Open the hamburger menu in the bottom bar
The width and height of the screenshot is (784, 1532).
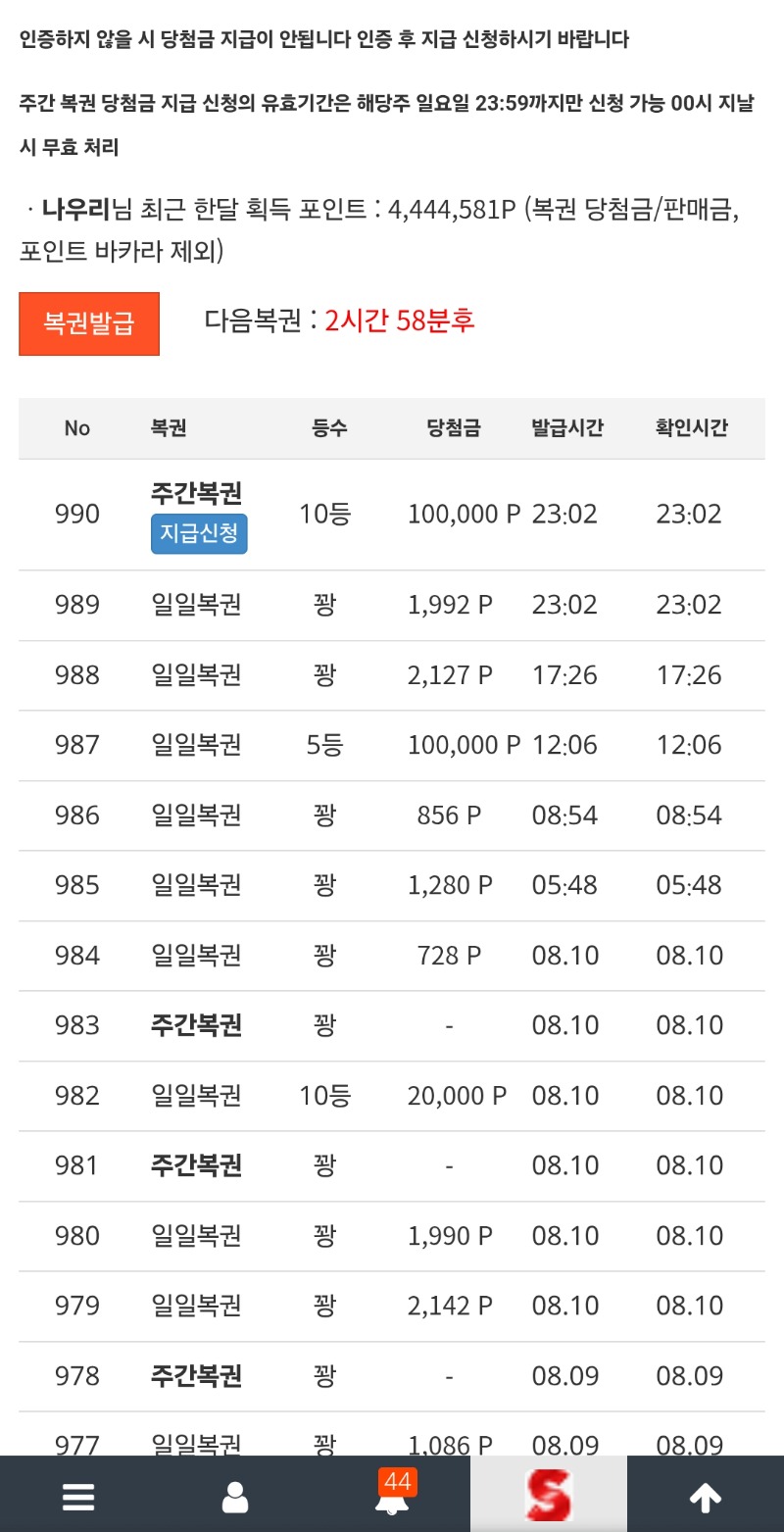coord(78,1497)
